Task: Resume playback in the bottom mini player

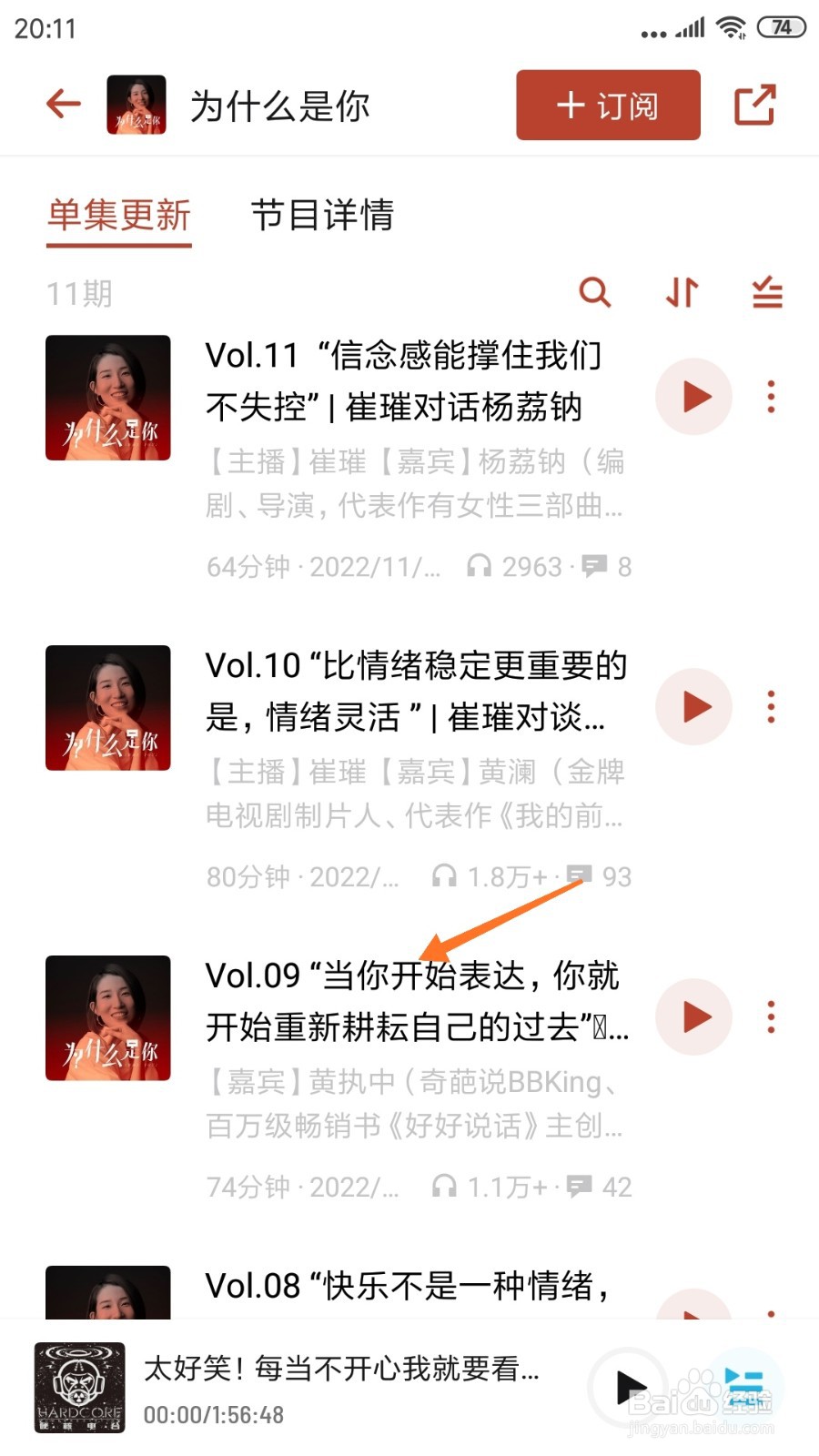Action: [x=630, y=1387]
